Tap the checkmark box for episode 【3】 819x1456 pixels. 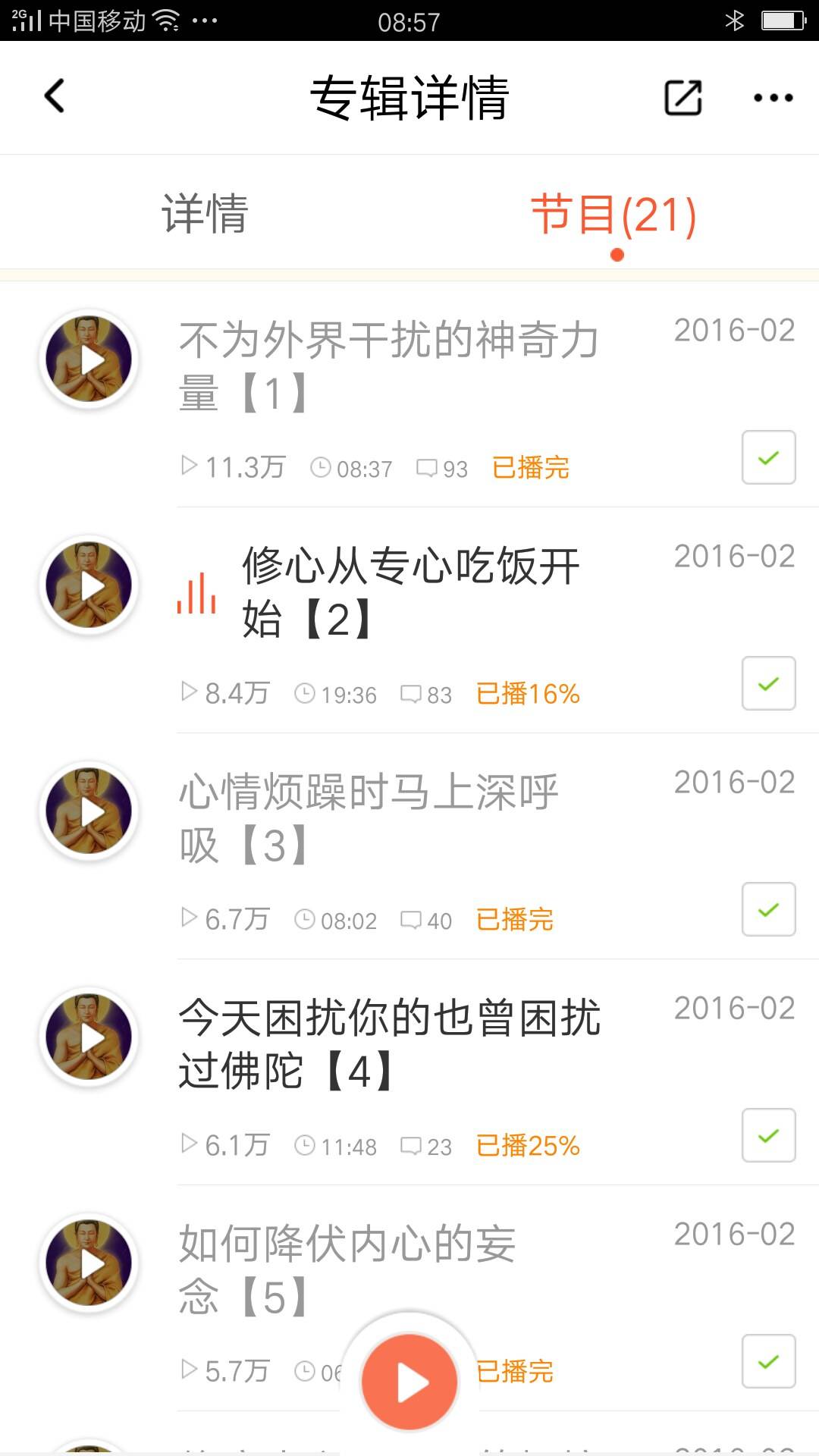pos(768,909)
